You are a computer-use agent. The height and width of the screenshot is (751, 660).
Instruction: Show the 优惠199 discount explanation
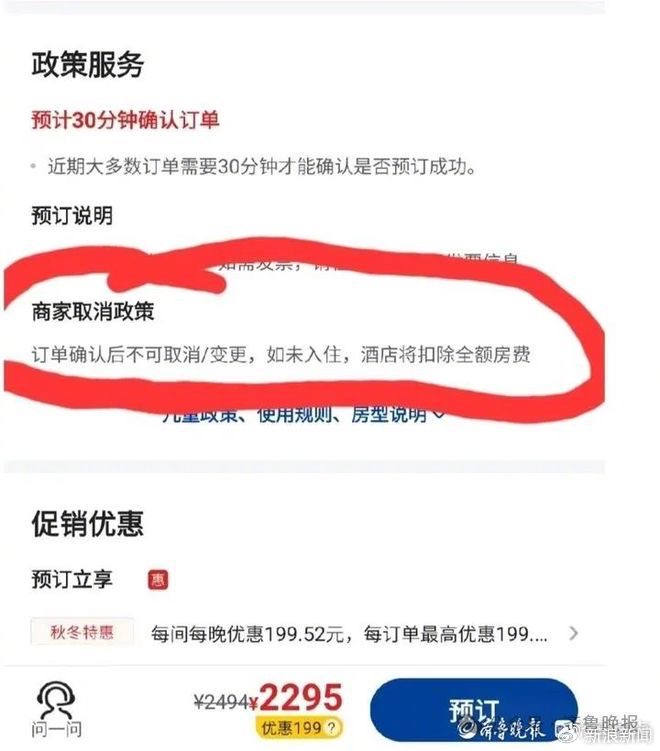click(296, 728)
